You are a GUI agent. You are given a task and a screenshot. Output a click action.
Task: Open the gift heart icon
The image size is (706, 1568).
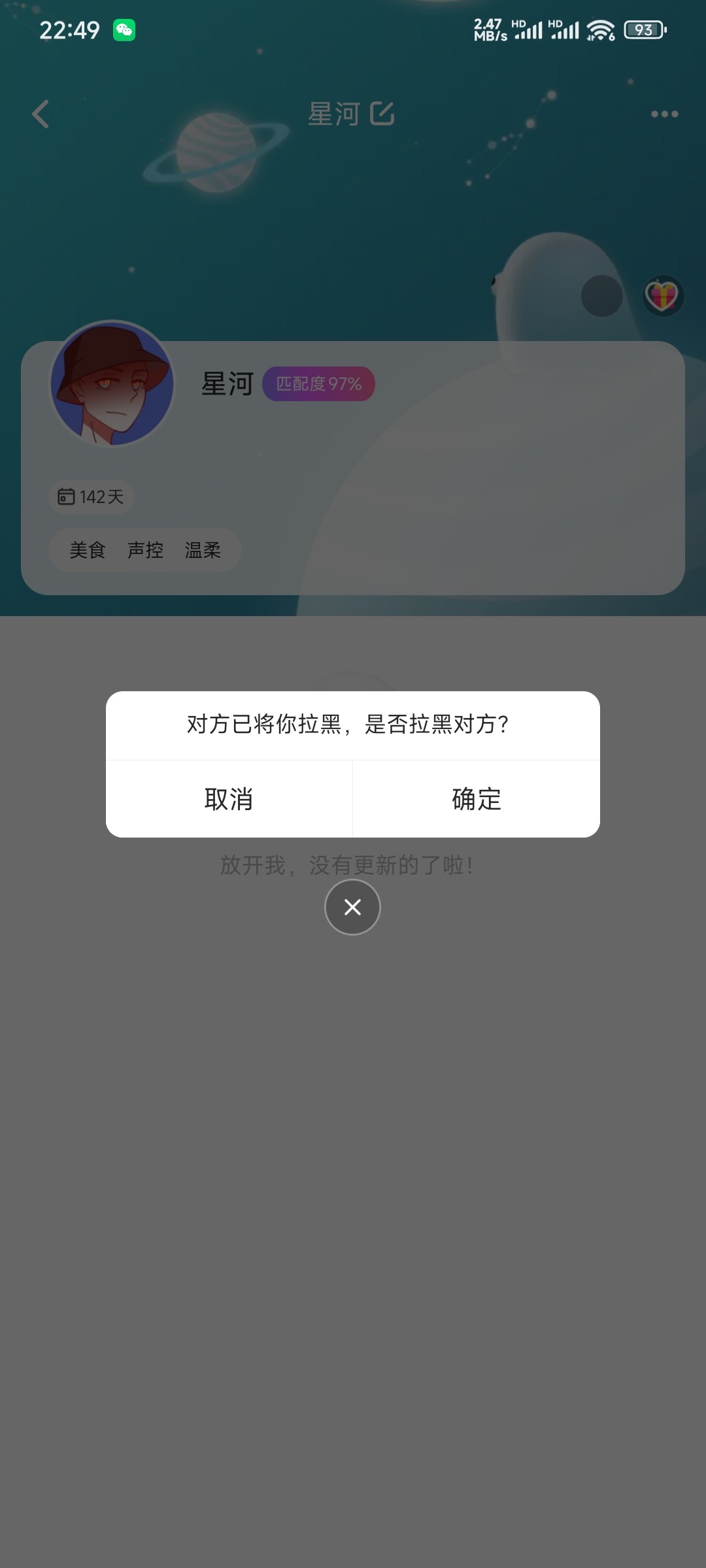pyautogui.click(x=663, y=296)
